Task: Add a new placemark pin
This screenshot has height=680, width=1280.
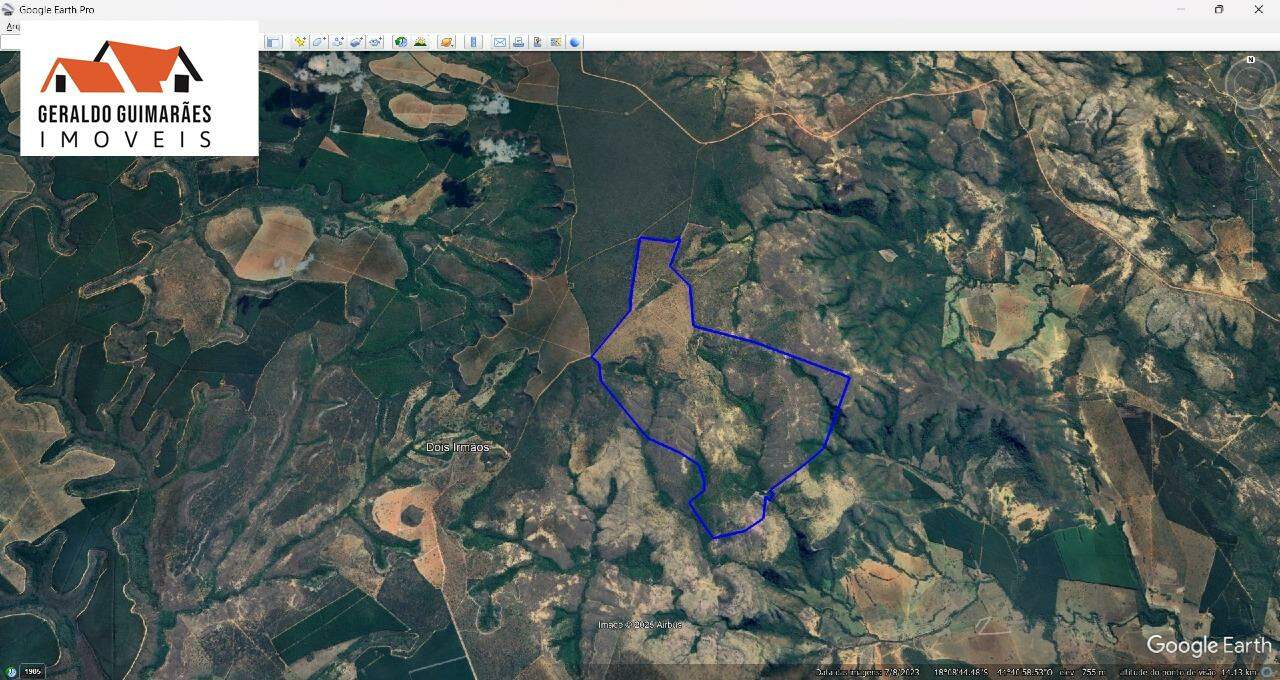Action: tap(299, 42)
